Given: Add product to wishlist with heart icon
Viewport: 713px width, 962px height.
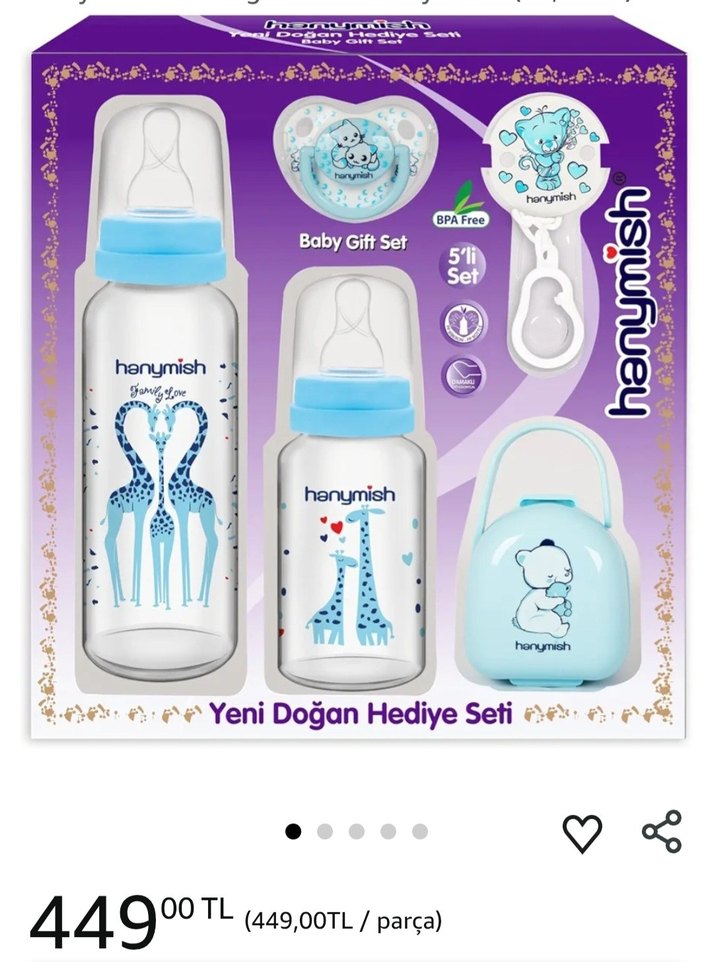Looking at the screenshot, I should pos(581,832).
